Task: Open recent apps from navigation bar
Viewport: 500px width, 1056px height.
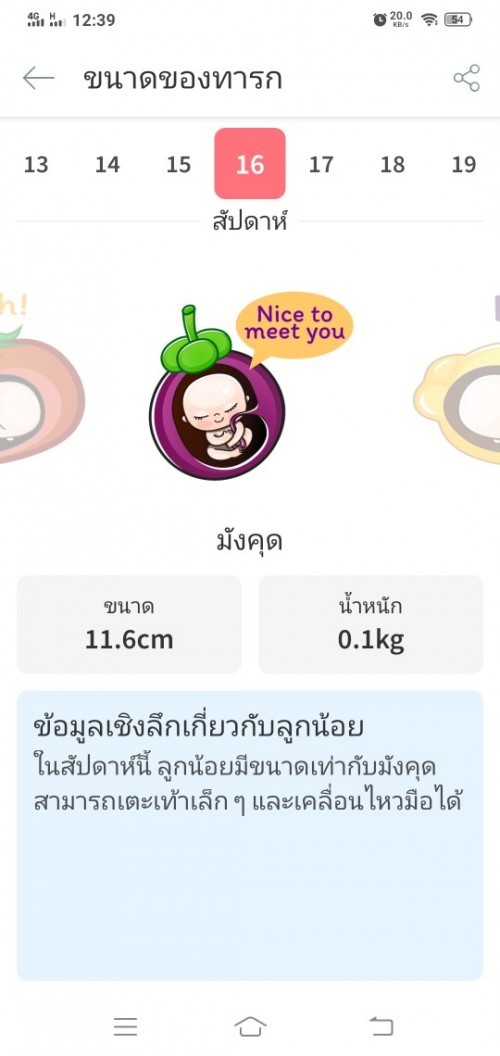Action: click(125, 1026)
